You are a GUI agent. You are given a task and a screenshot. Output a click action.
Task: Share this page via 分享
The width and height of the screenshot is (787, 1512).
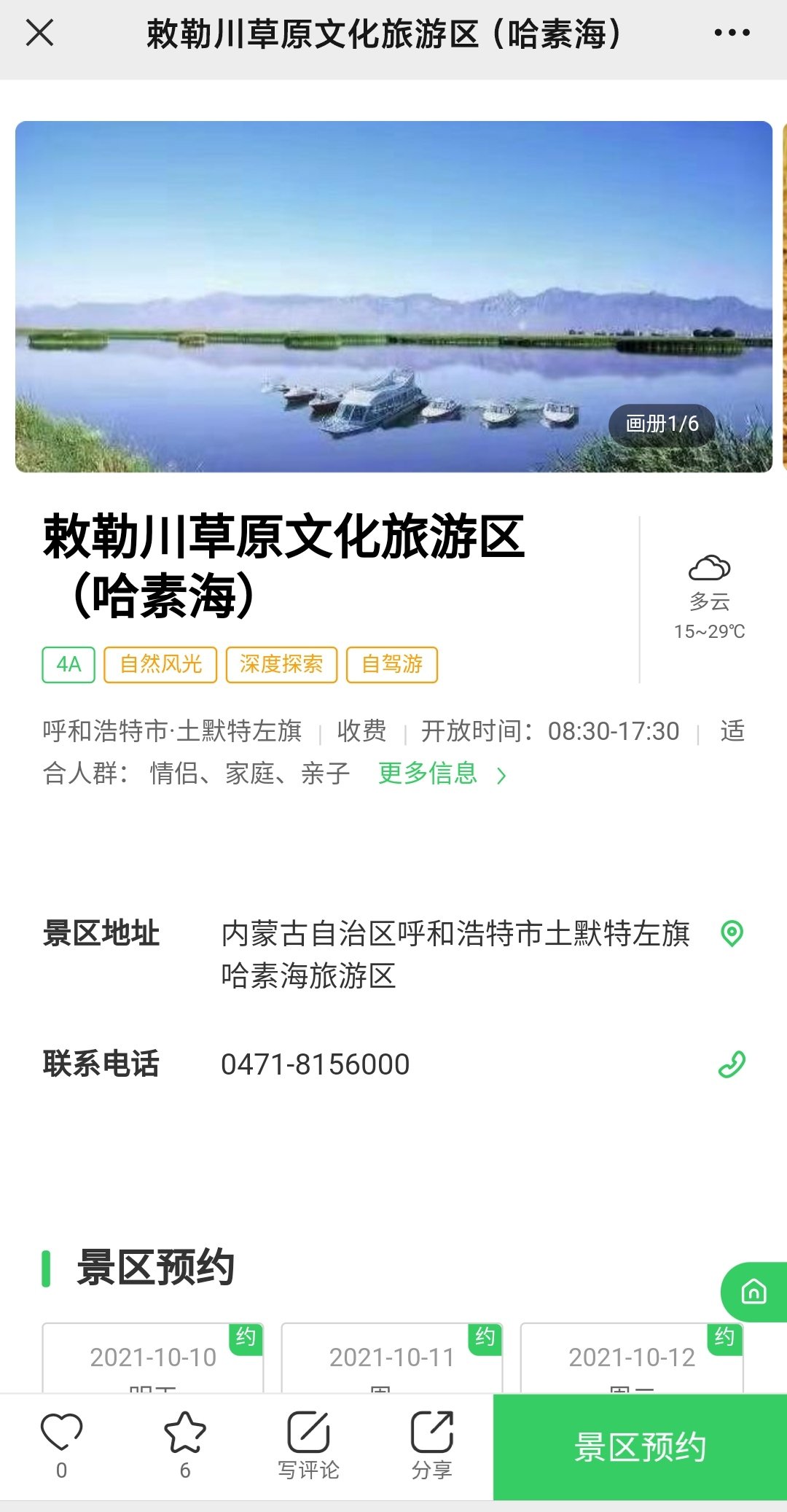click(432, 1445)
